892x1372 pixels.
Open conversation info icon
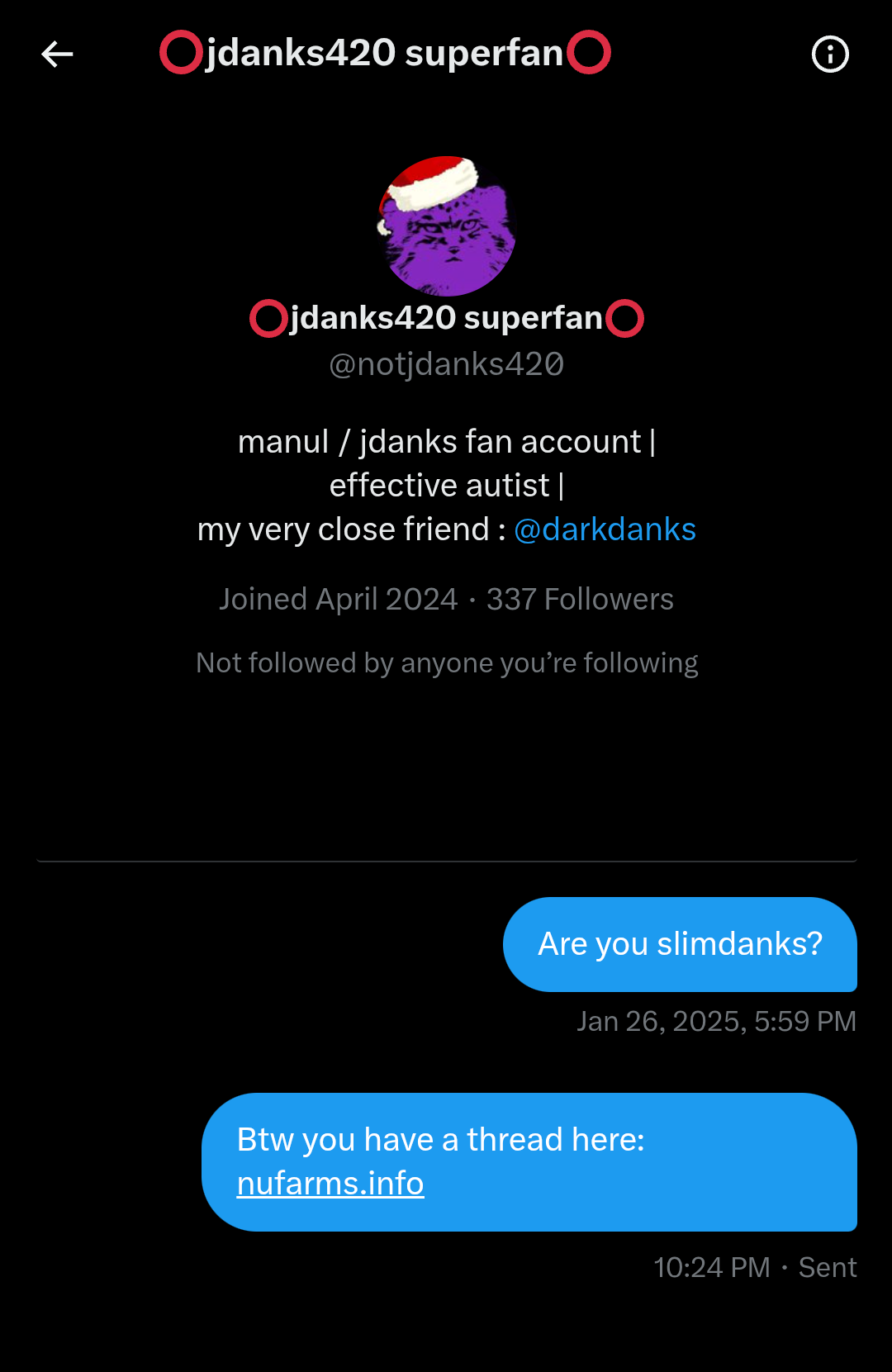(x=830, y=55)
